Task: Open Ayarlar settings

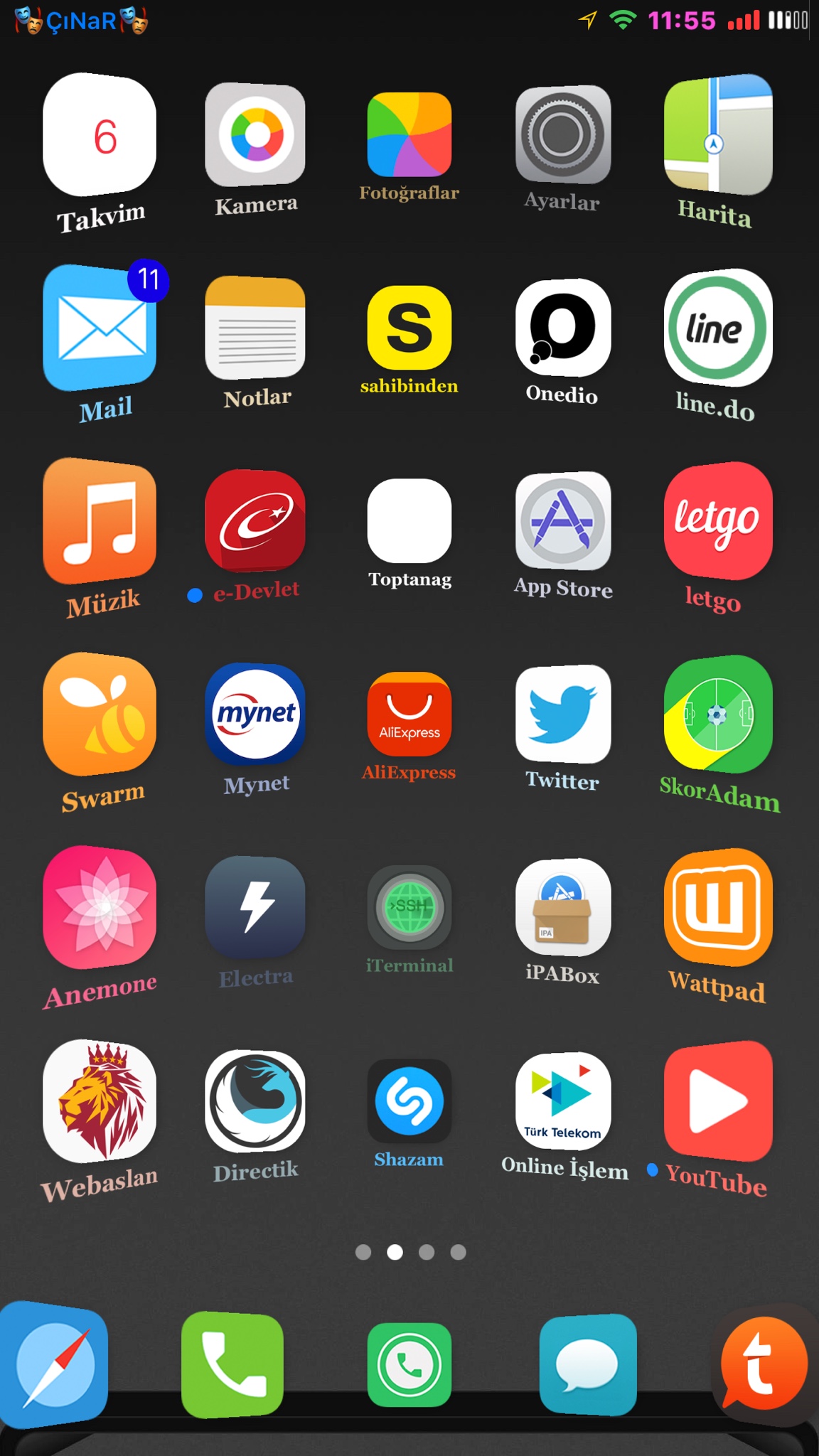Action: click(x=562, y=135)
